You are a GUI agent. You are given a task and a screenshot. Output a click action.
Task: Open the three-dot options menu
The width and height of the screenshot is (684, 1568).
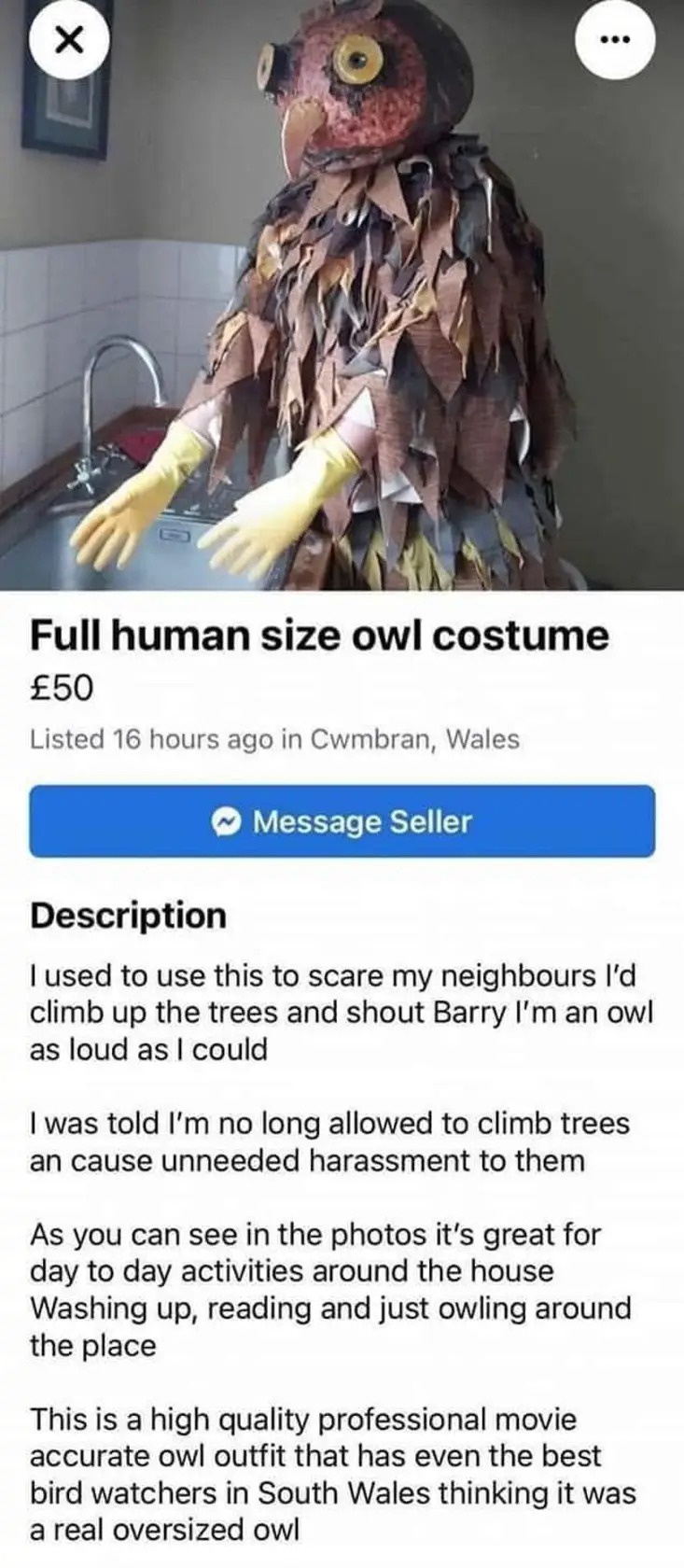[x=616, y=39]
